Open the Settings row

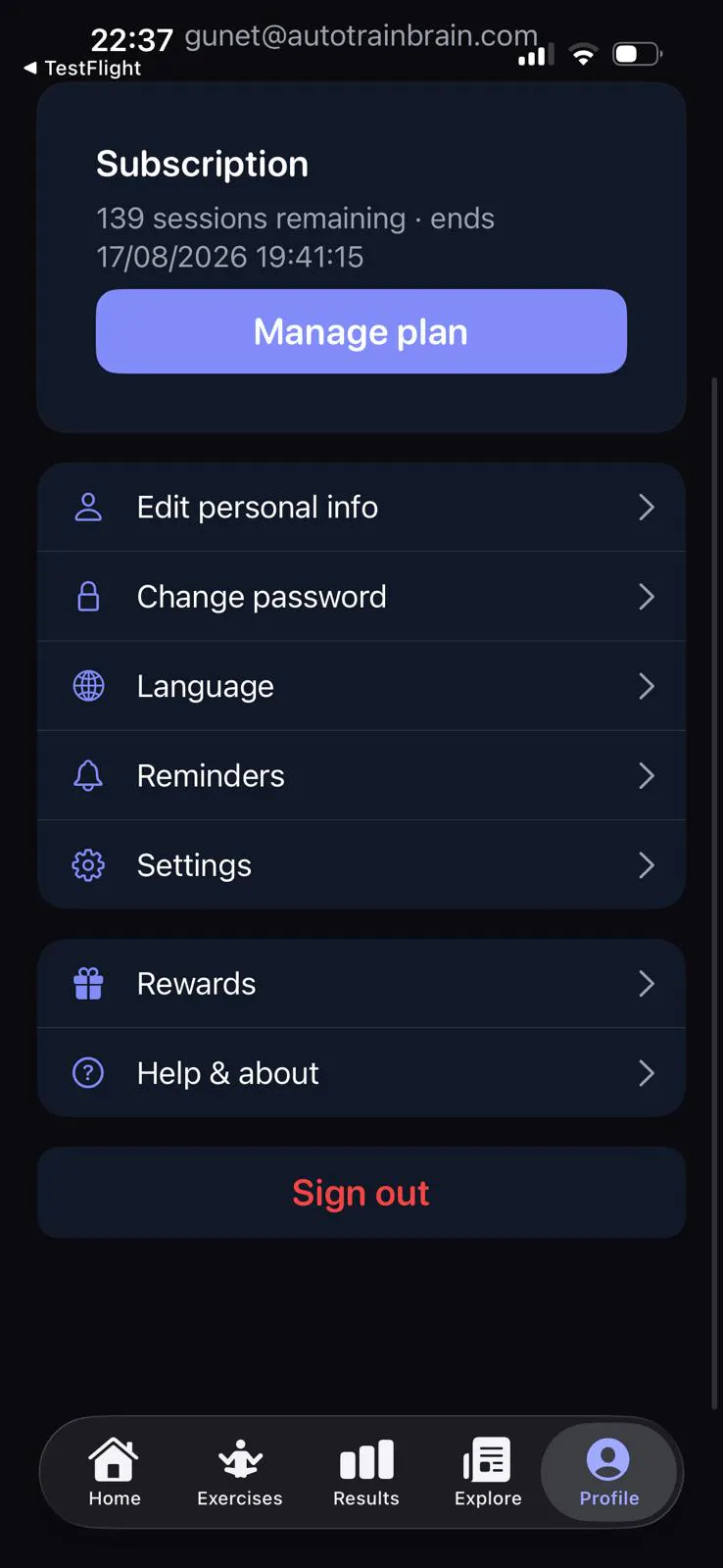coord(361,865)
